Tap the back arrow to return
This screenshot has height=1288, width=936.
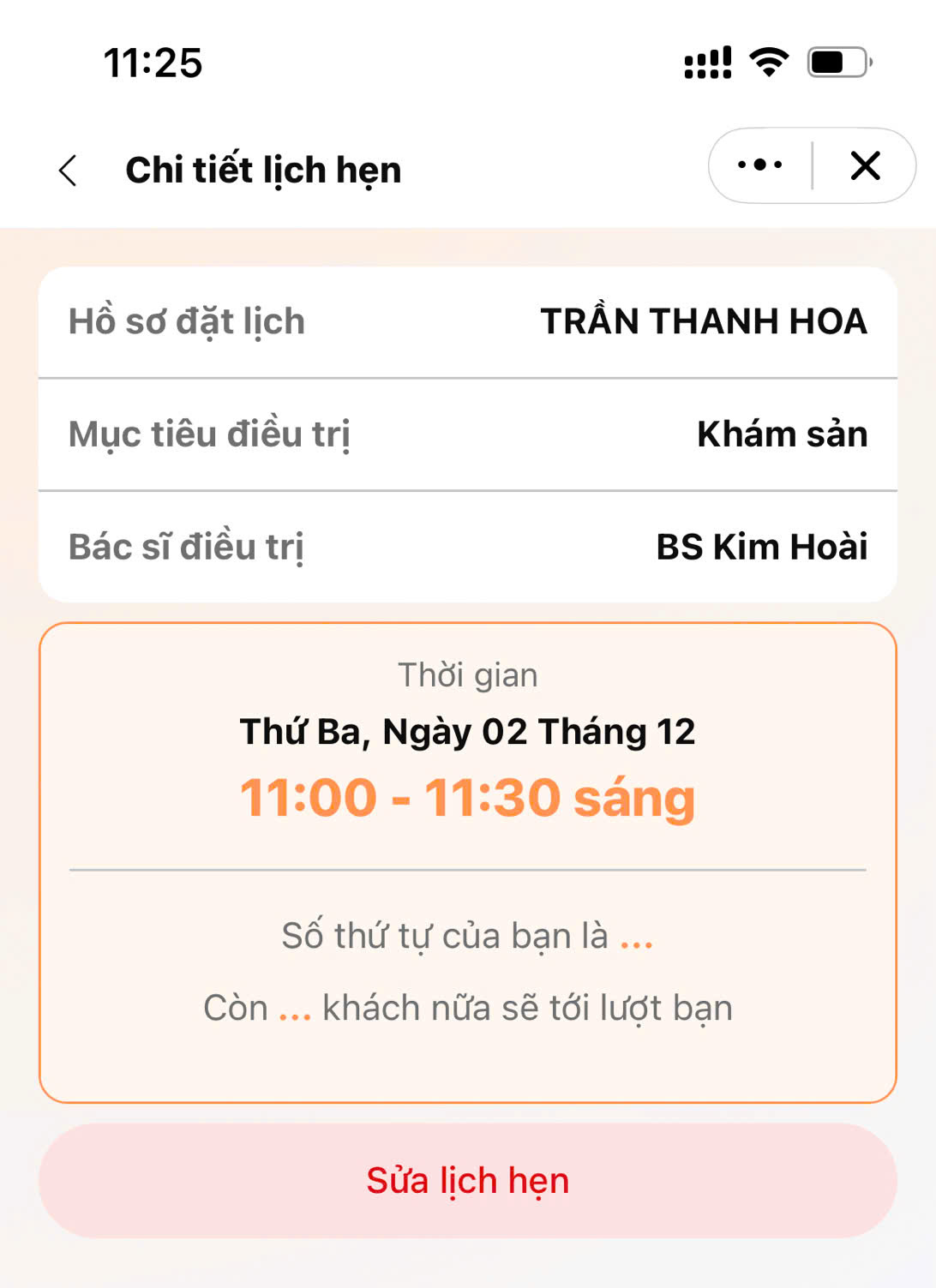click(68, 169)
